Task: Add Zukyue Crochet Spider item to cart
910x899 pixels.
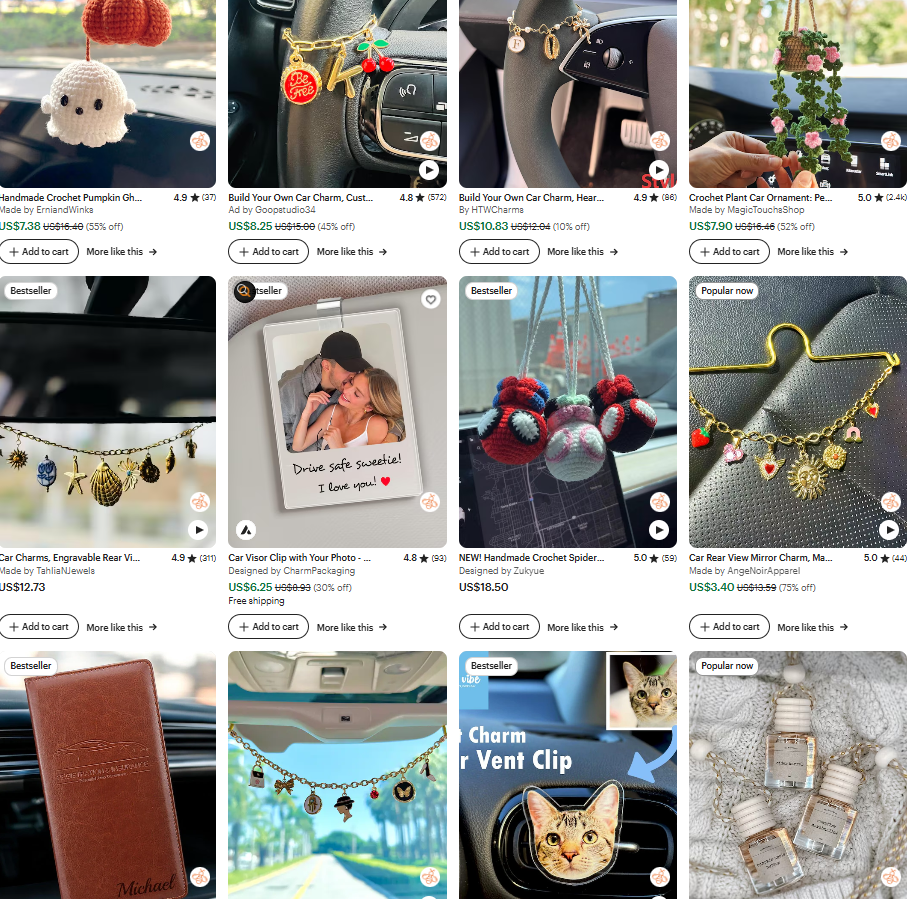Action: [499, 627]
